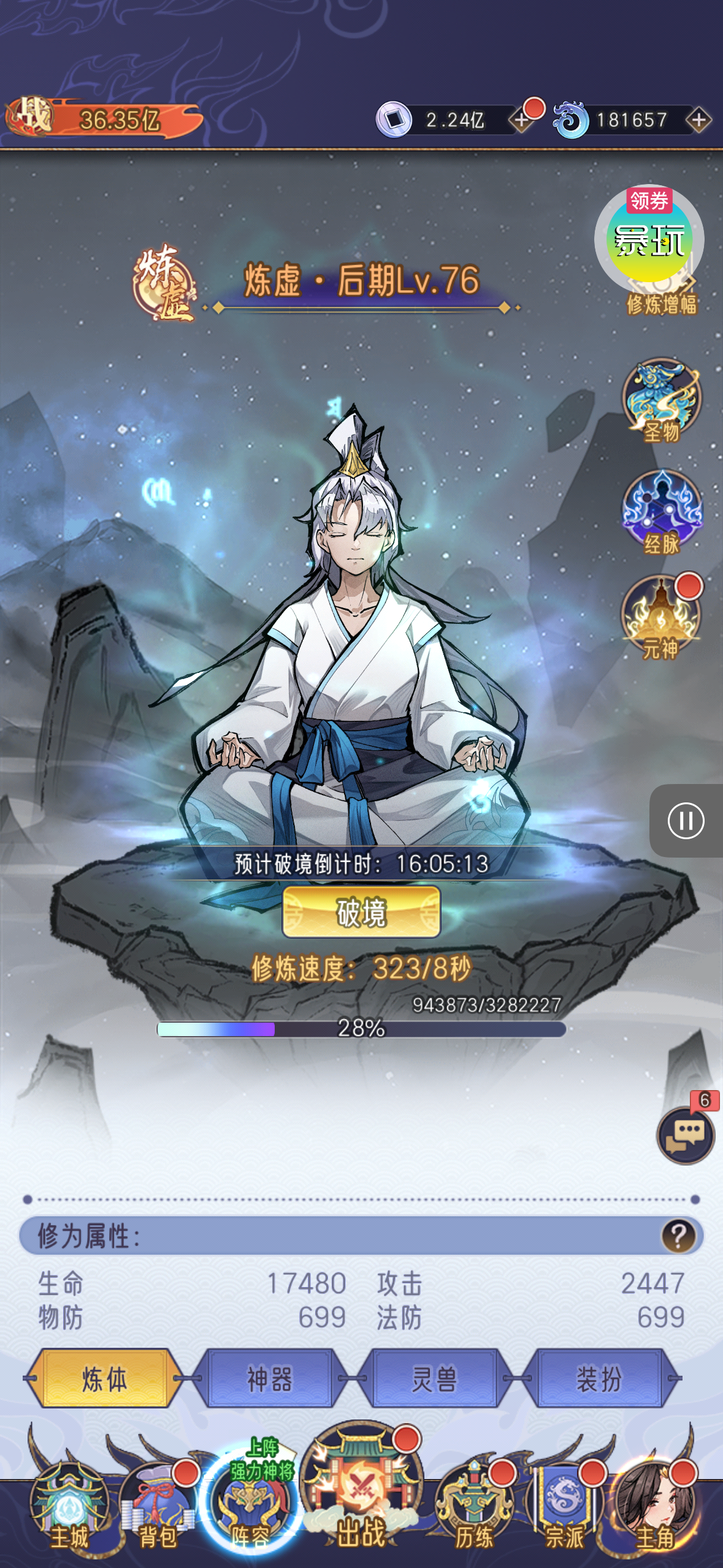Open the chat messages bubble
This screenshot has height=1568, width=723.
(x=685, y=1136)
